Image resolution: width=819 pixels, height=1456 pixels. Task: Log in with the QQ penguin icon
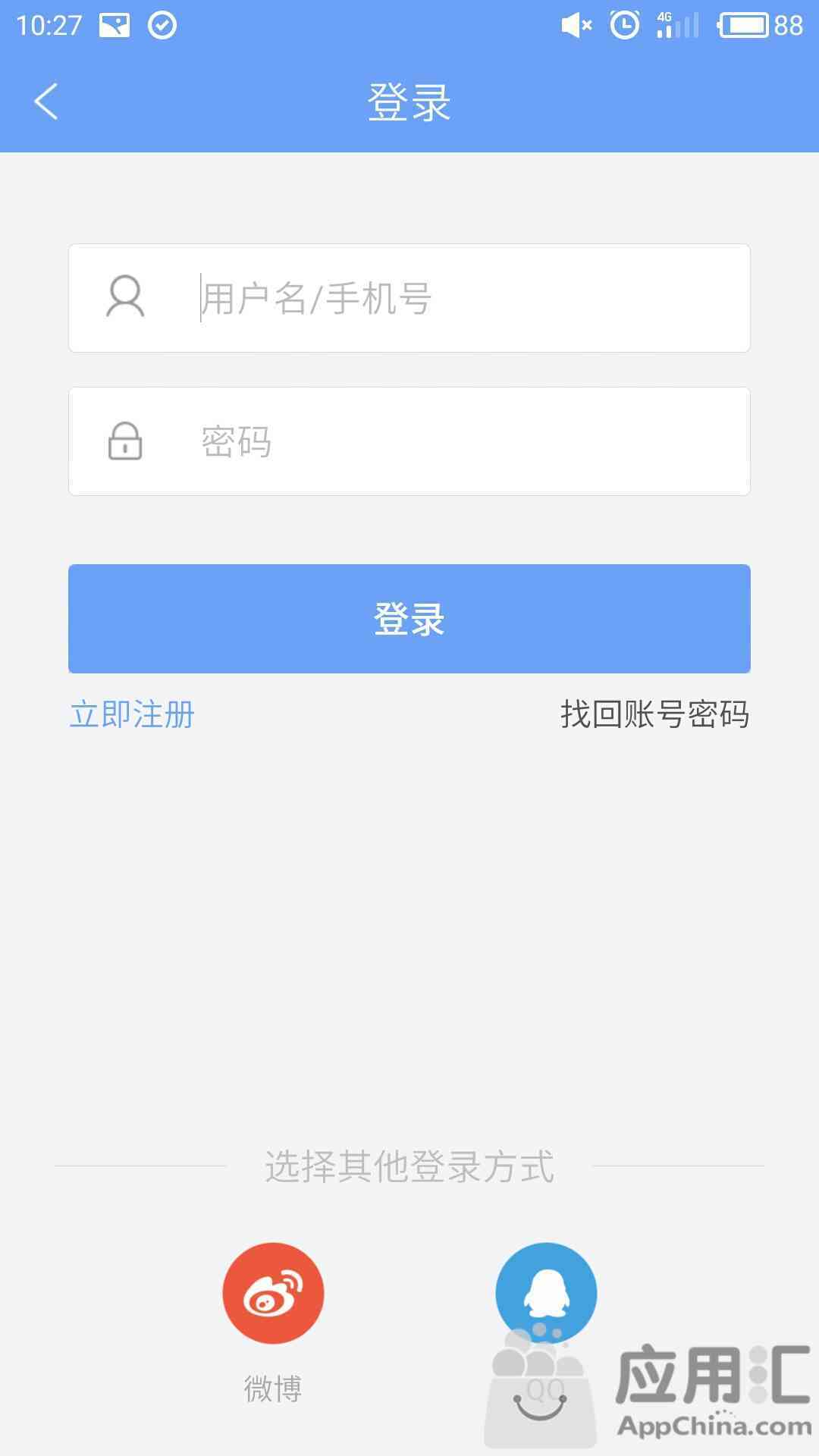click(x=546, y=1293)
